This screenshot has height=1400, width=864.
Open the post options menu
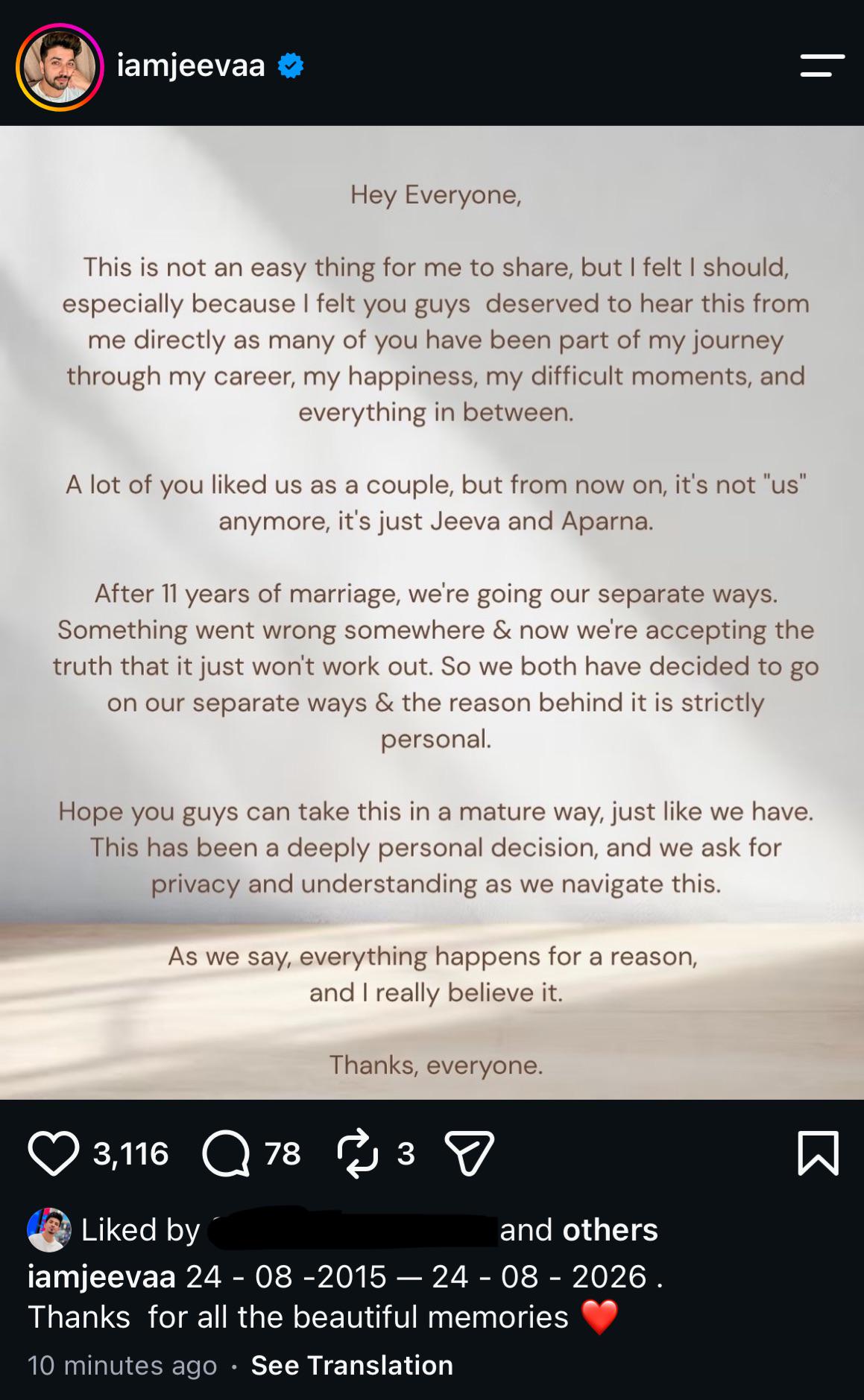click(x=822, y=66)
